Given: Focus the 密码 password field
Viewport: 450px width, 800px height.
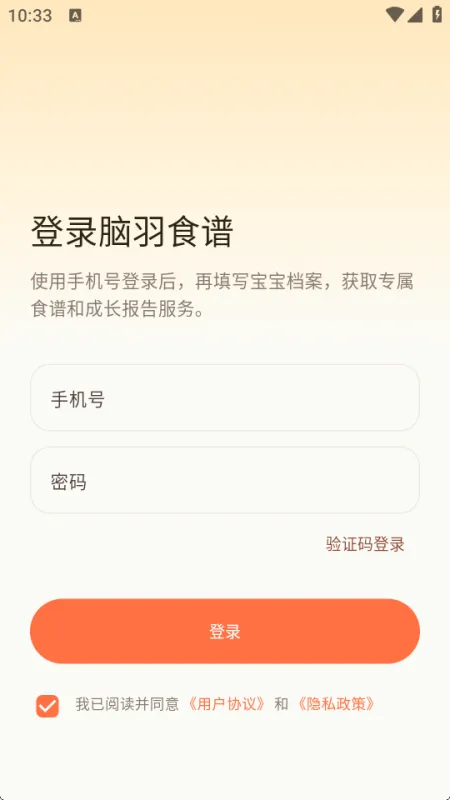Looking at the screenshot, I should (225, 481).
